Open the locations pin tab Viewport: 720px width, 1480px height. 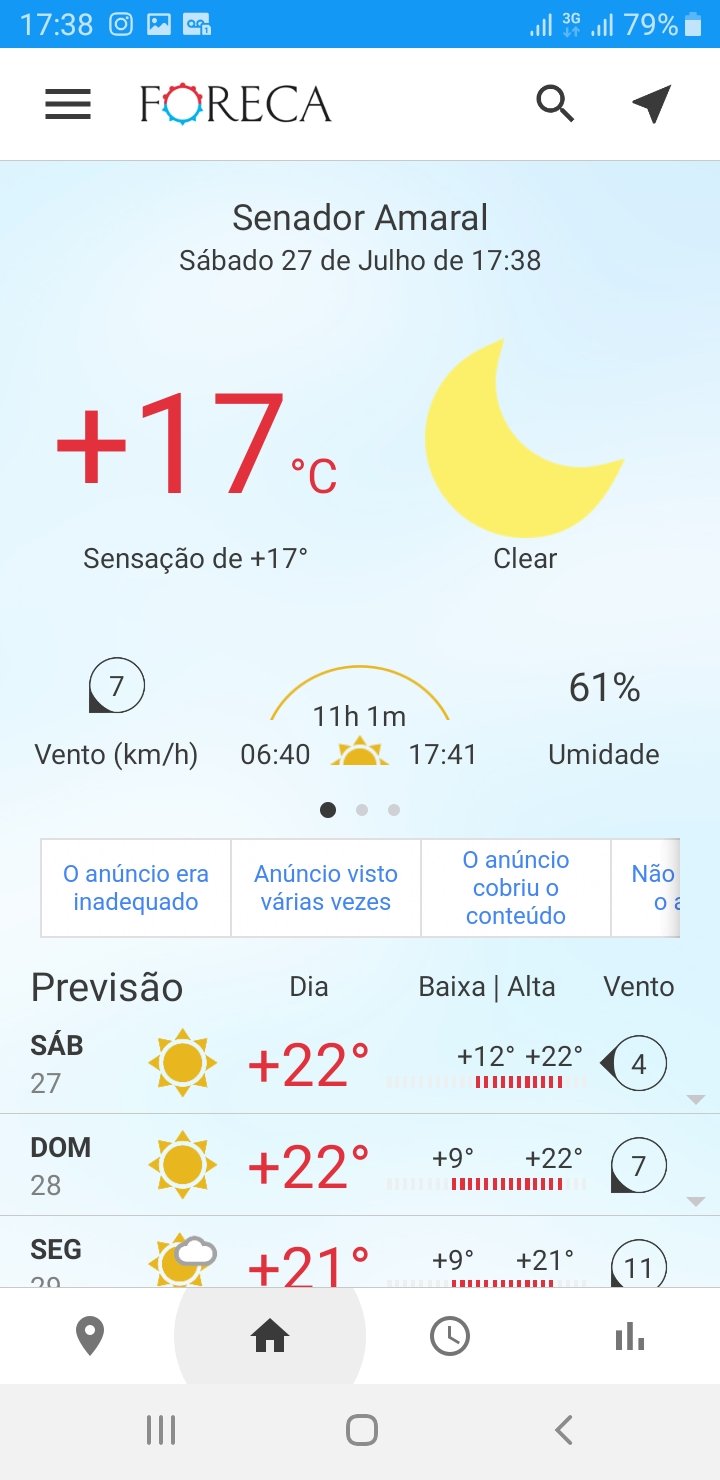click(x=90, y=1336)
